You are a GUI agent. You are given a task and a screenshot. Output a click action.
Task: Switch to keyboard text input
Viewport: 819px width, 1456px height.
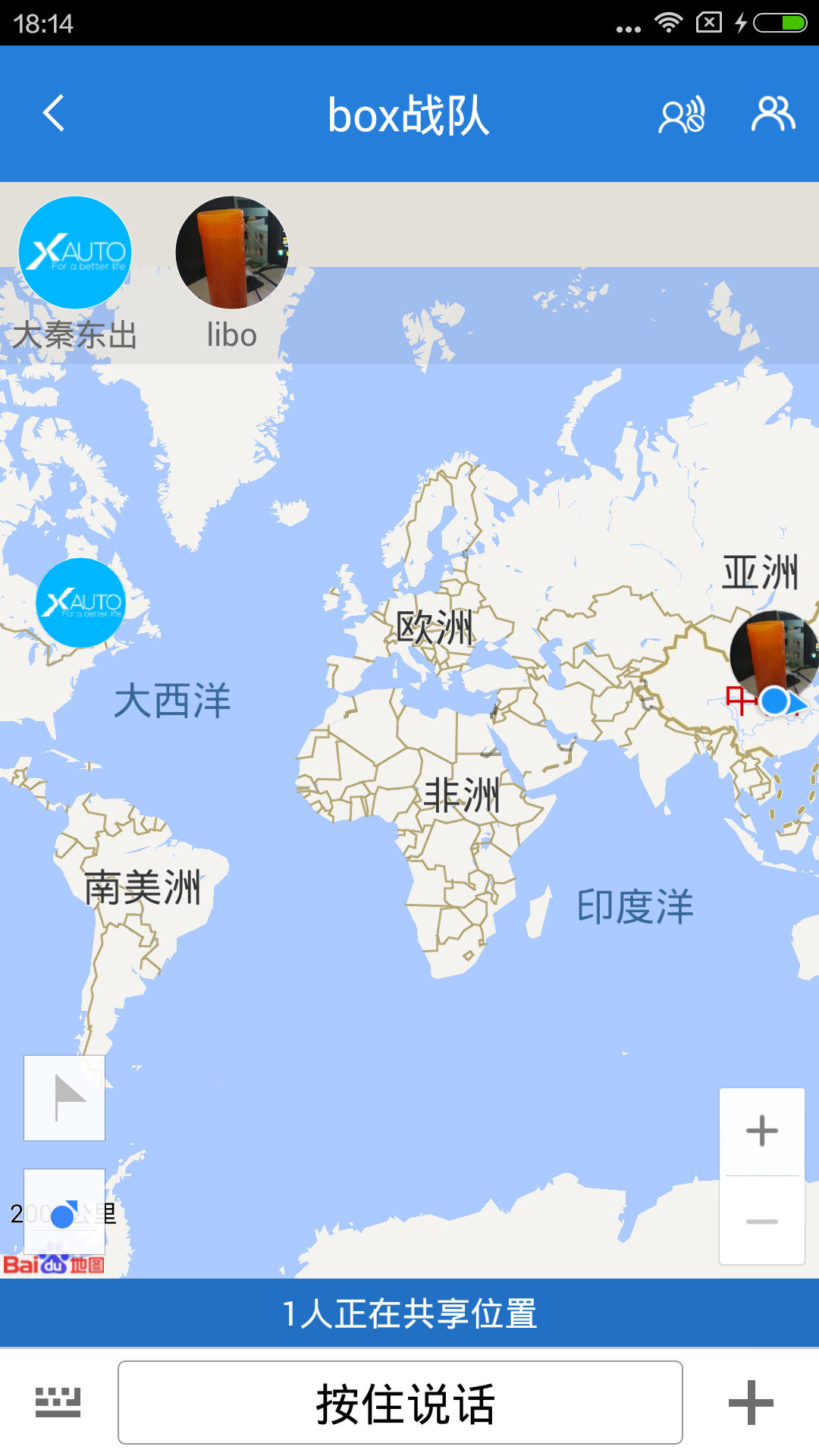click(x=58, y=1403)
